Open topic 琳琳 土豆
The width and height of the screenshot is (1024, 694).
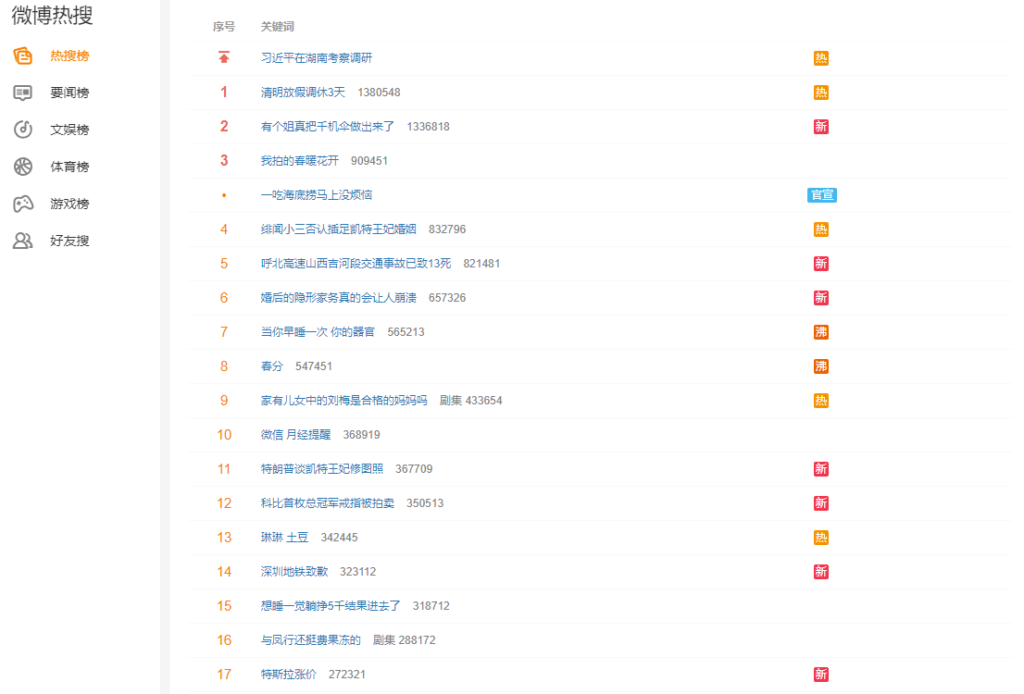pyautogui.click(x=284, y=538)
